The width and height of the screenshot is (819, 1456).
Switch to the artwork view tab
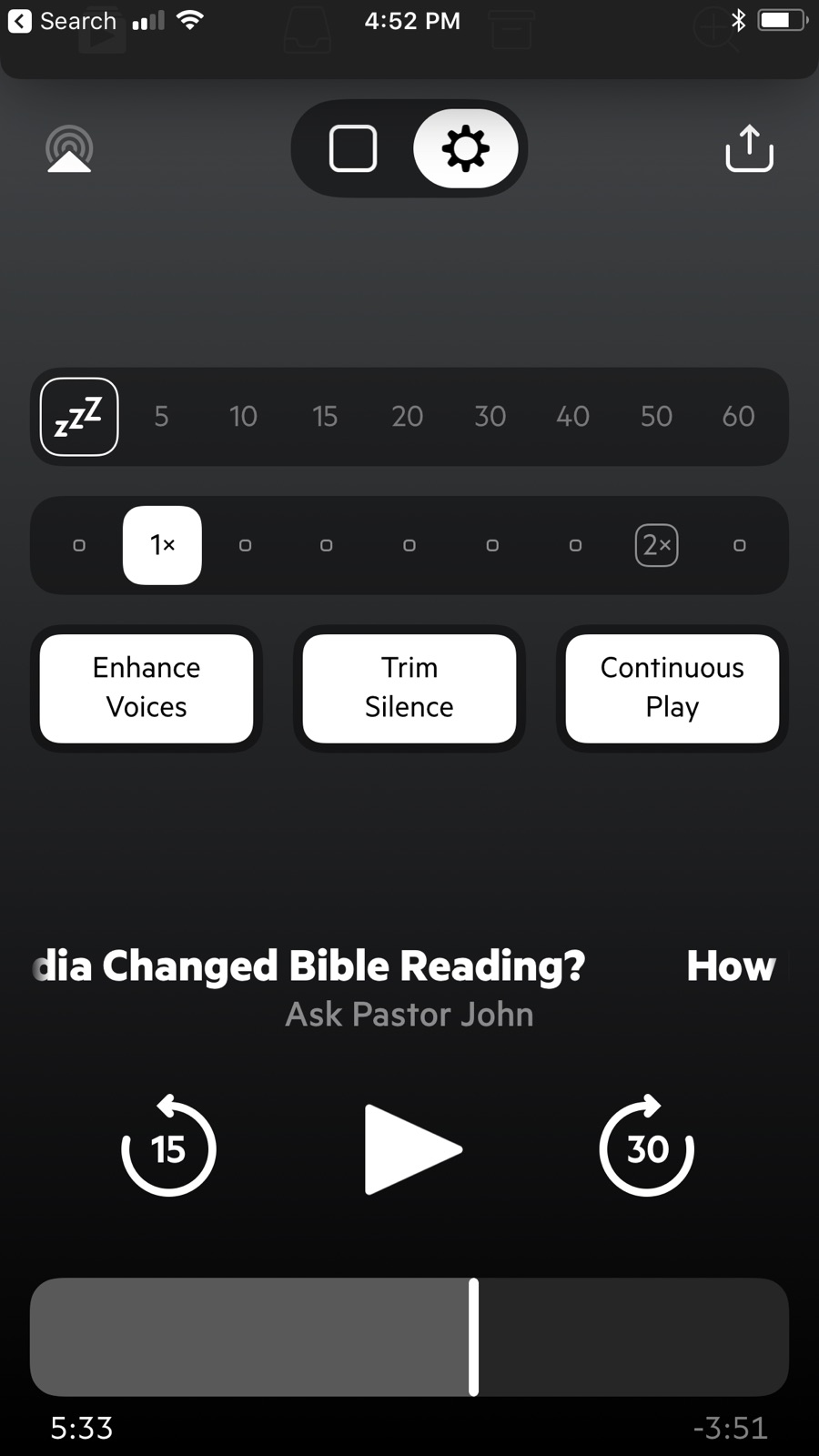[x=353, y=148]
